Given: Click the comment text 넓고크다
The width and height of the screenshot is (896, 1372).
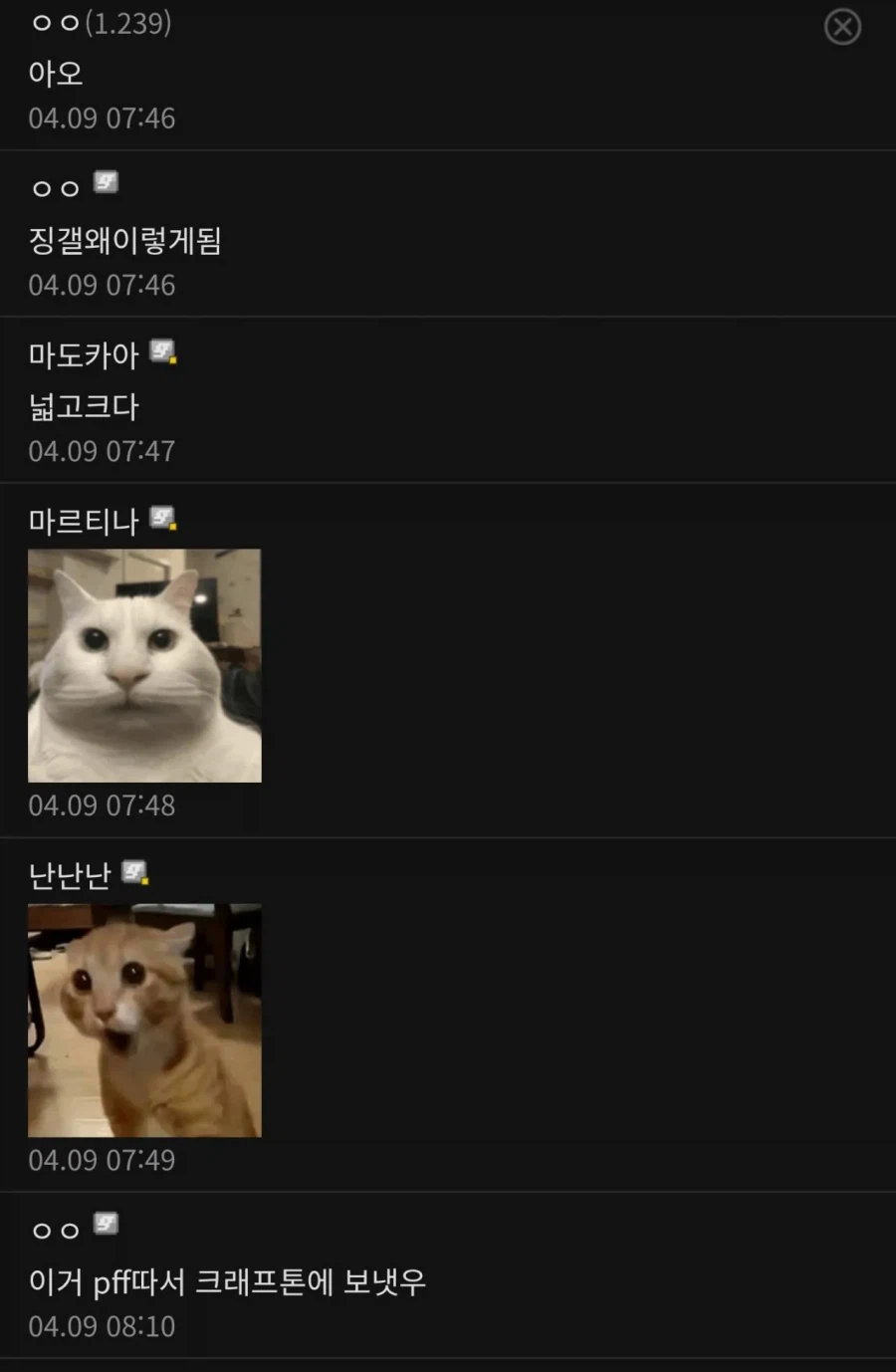Looking at the screenshot, I should [84, 406].
